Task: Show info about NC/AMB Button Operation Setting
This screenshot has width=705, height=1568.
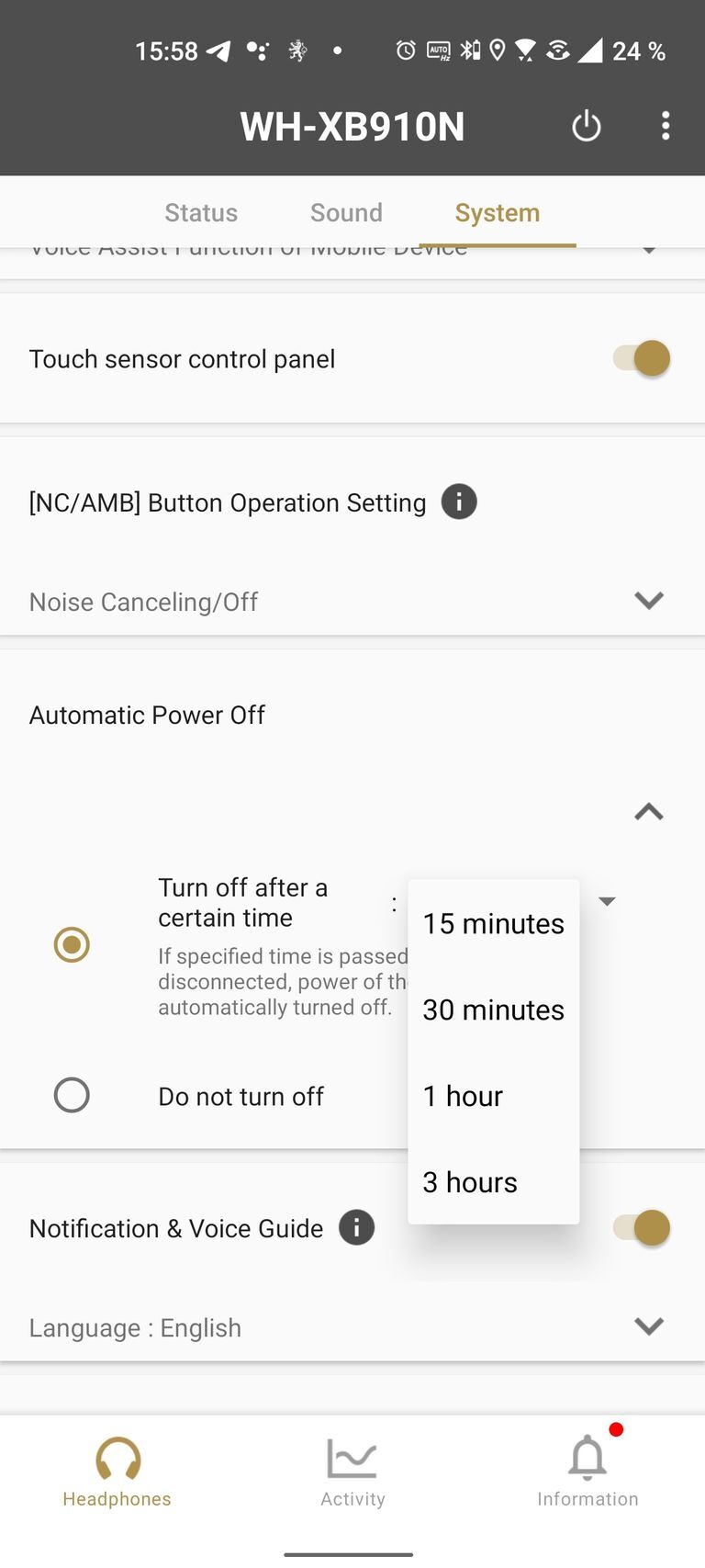Action: point(459,502)
